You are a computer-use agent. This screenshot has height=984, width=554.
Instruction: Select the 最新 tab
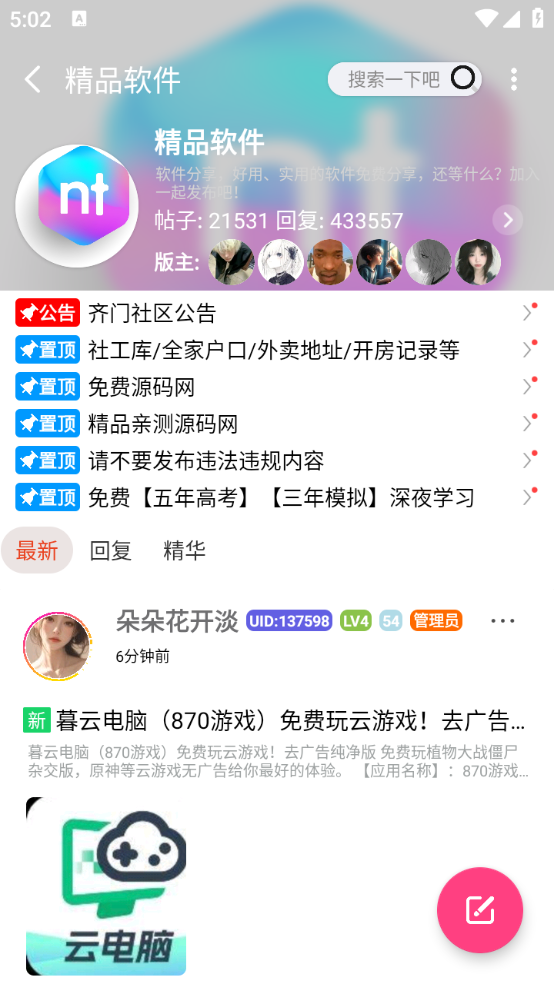(37, 550)
